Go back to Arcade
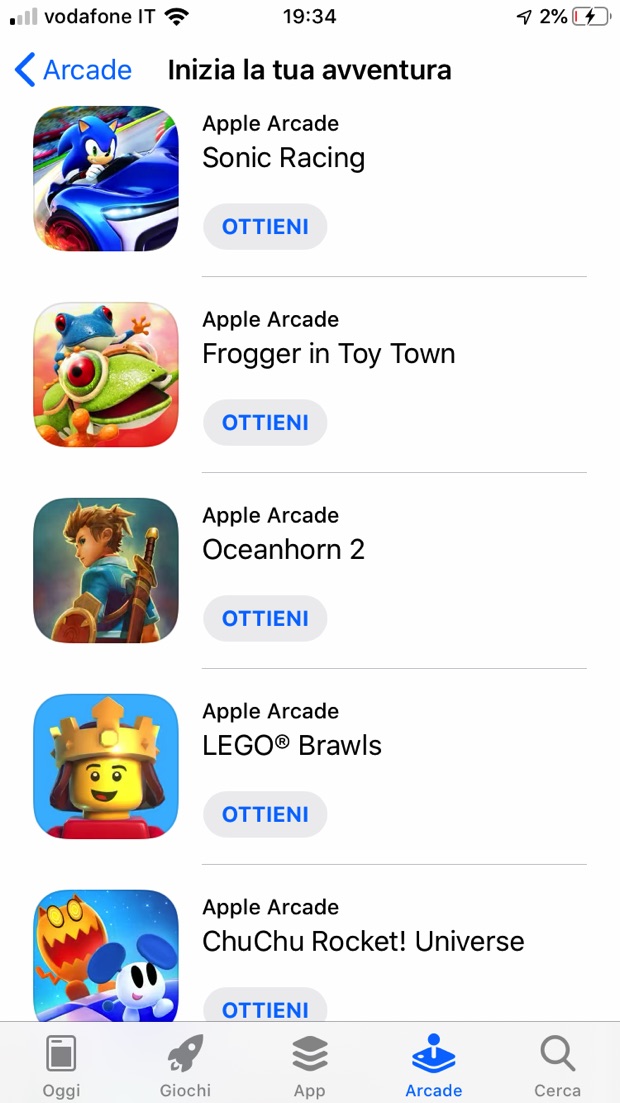The image size is (620, 1103). pyautogui.click(x=73, y=70)
